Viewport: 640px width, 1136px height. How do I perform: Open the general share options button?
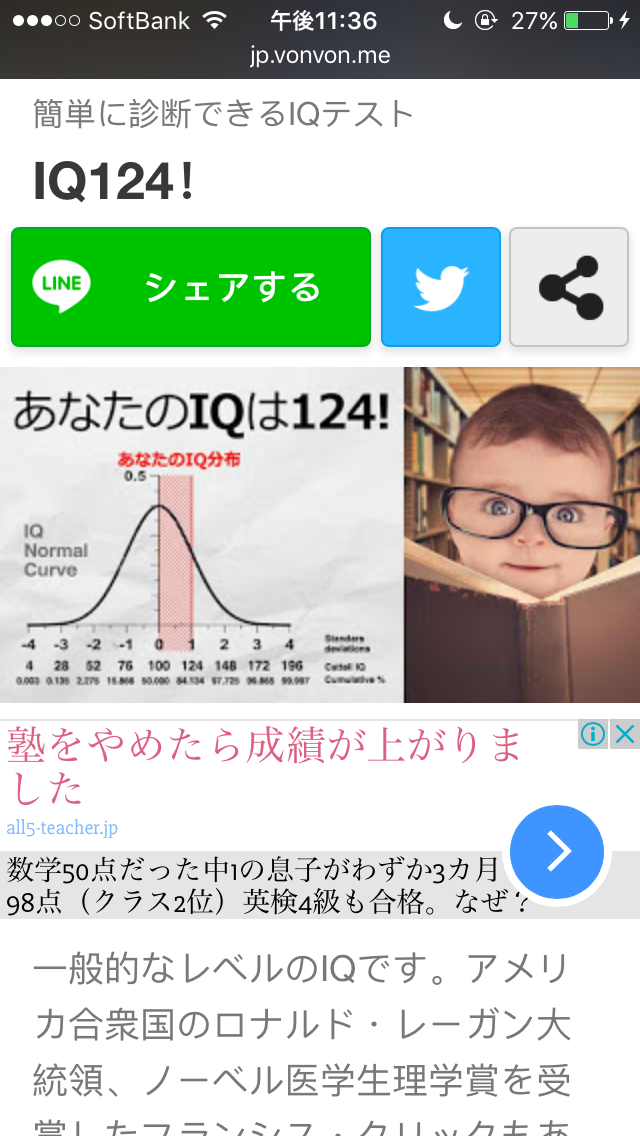(569, 287)
